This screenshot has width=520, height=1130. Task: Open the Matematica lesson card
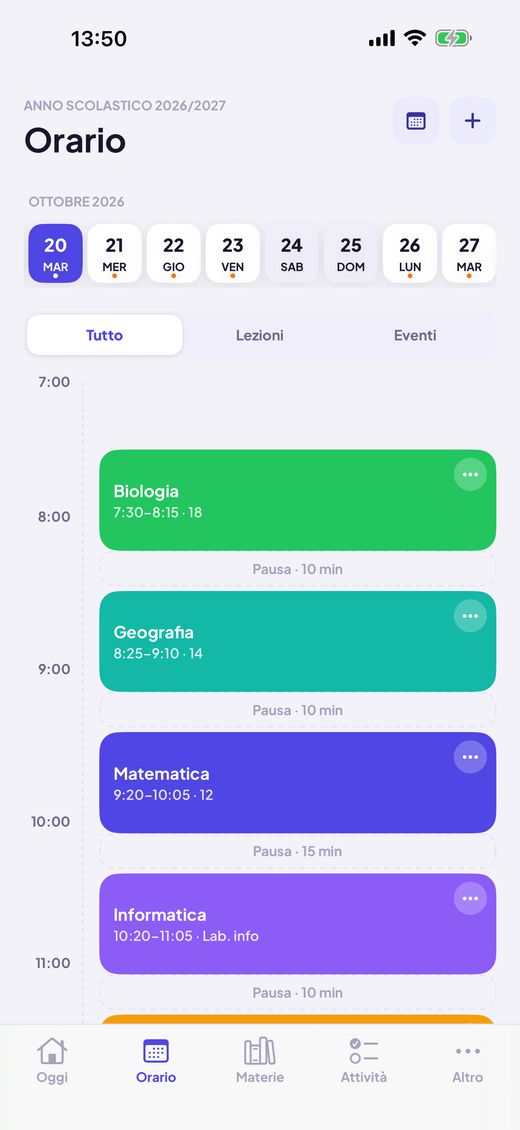pyautogui.click(x=297, y=783)
